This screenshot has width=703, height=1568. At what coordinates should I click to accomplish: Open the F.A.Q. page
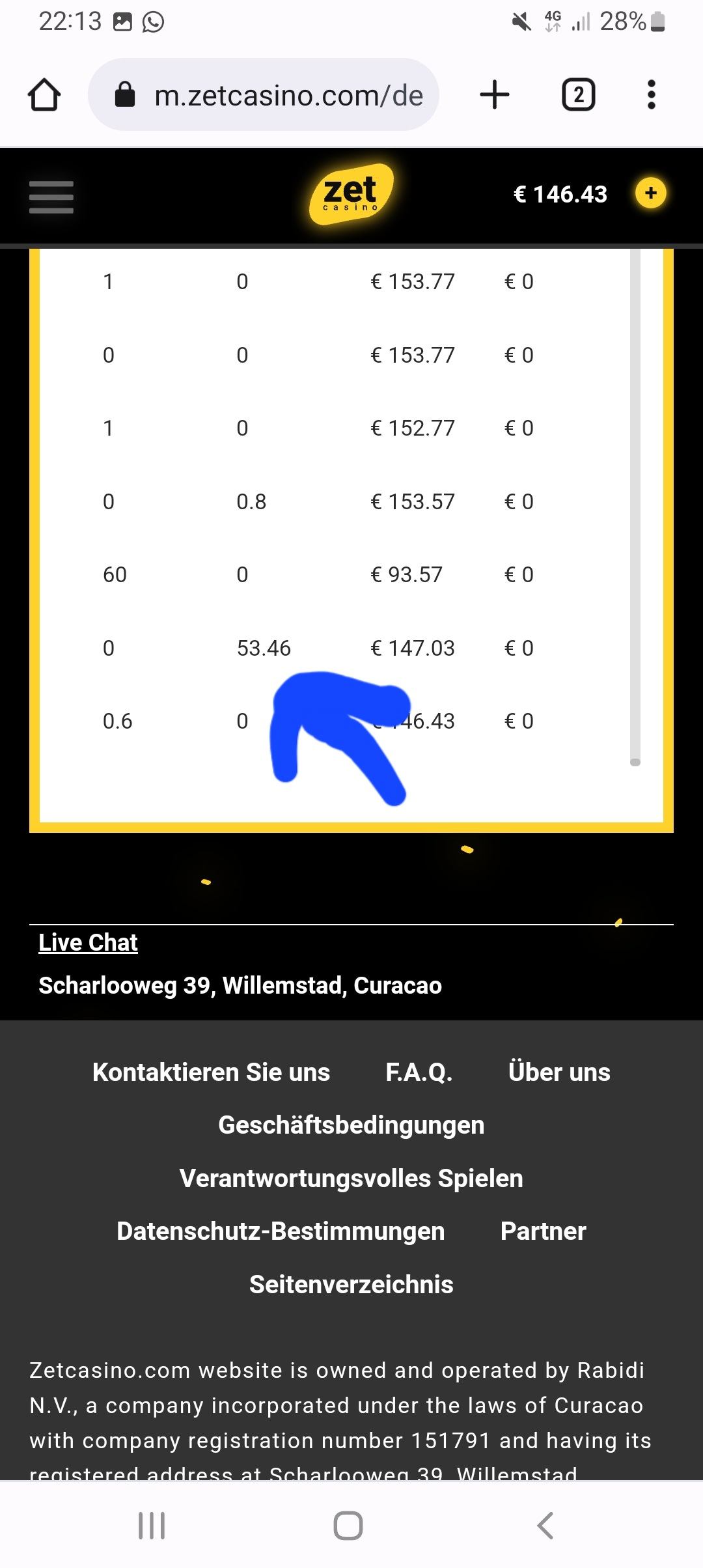(x=420, y=1072)
